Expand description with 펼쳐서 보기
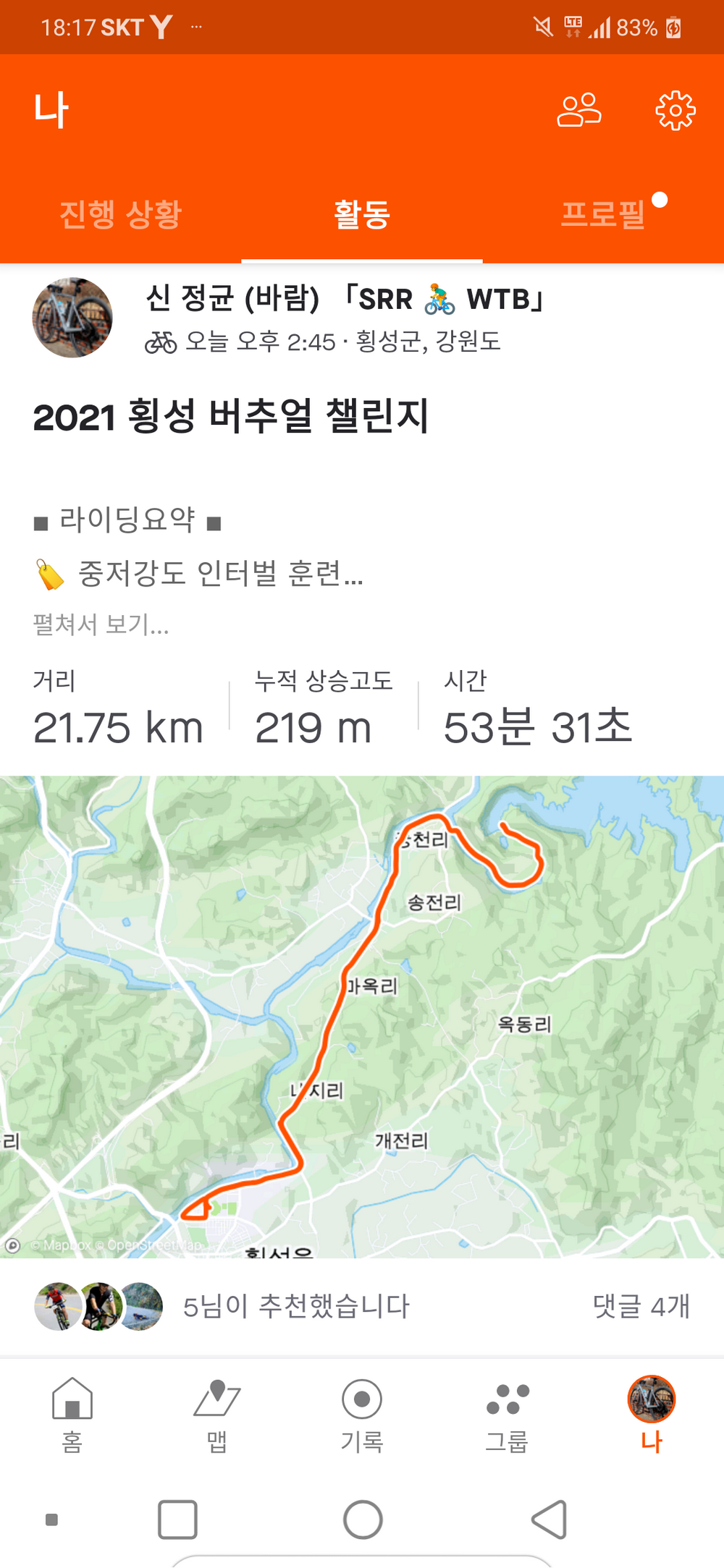 (101, 624)
